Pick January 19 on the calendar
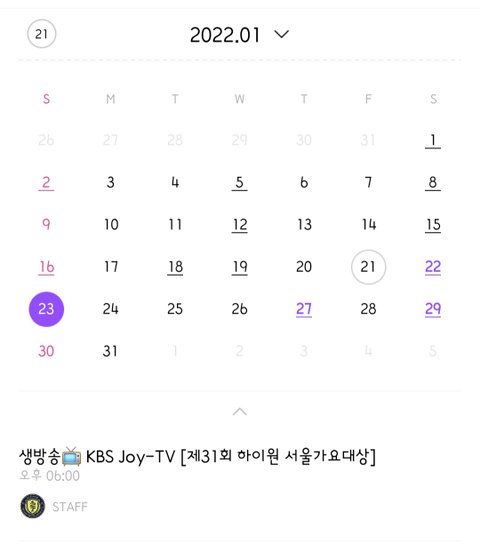The image size is (480, 552). pos(239,267)
